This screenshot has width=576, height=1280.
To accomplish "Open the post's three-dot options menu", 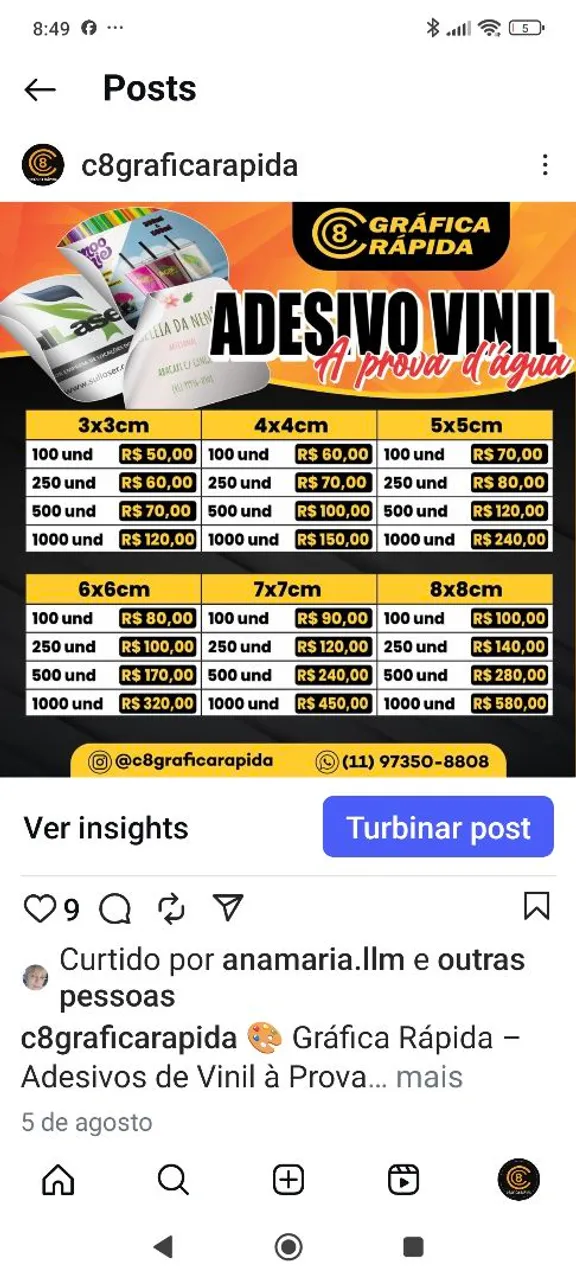I will (x=545, y=165).
